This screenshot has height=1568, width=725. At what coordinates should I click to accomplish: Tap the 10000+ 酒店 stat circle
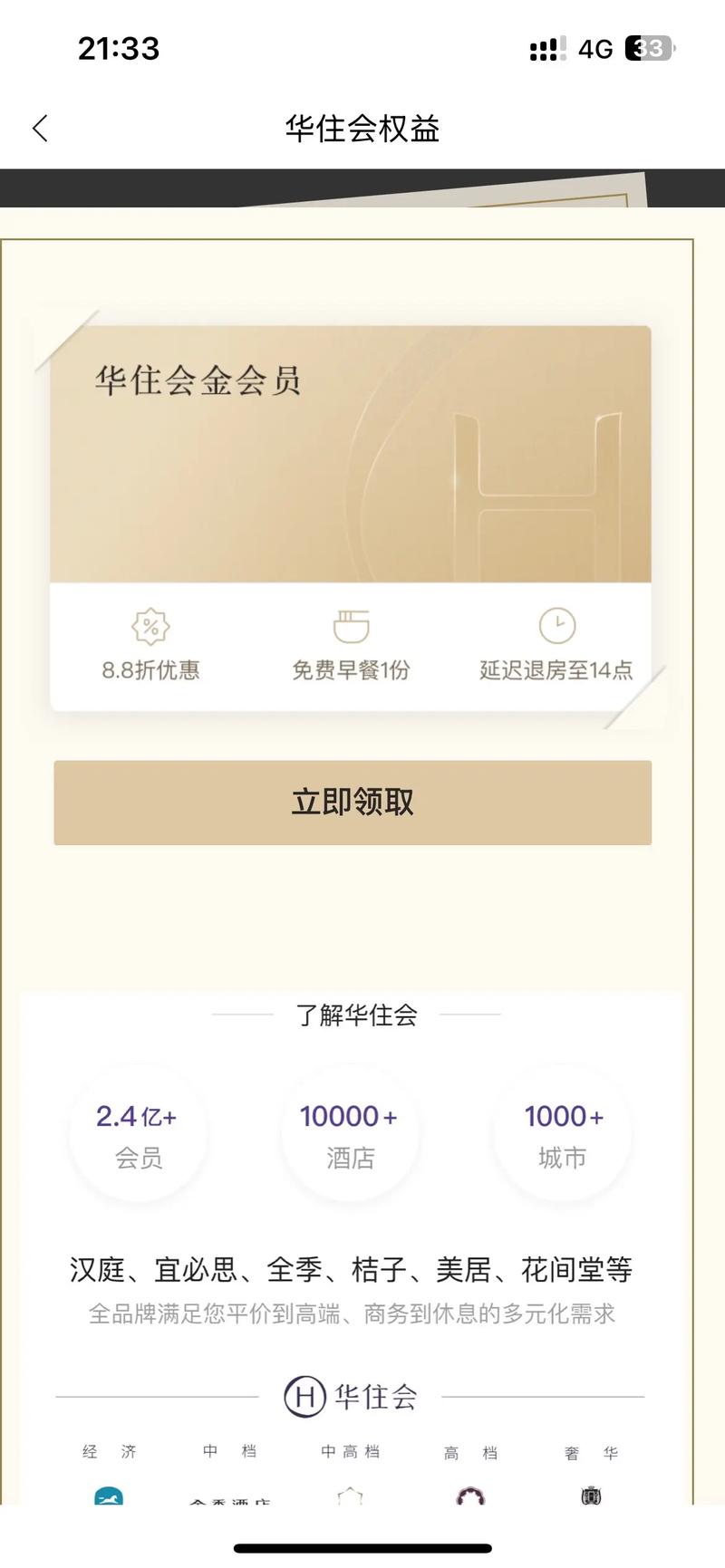[x=351, y=1134]
